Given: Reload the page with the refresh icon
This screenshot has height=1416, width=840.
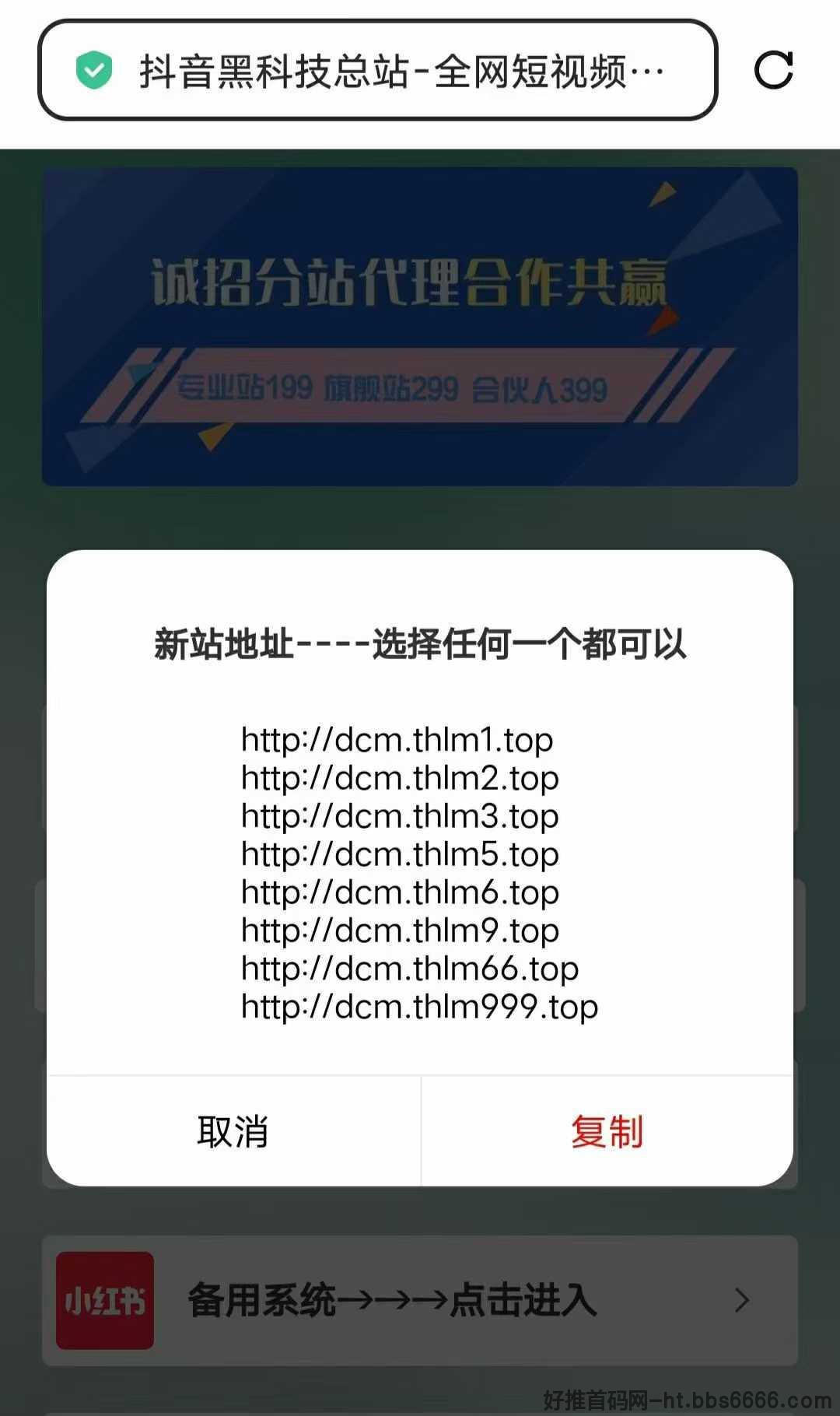Looking at the screenshot, I should click(x=773, y=71).
